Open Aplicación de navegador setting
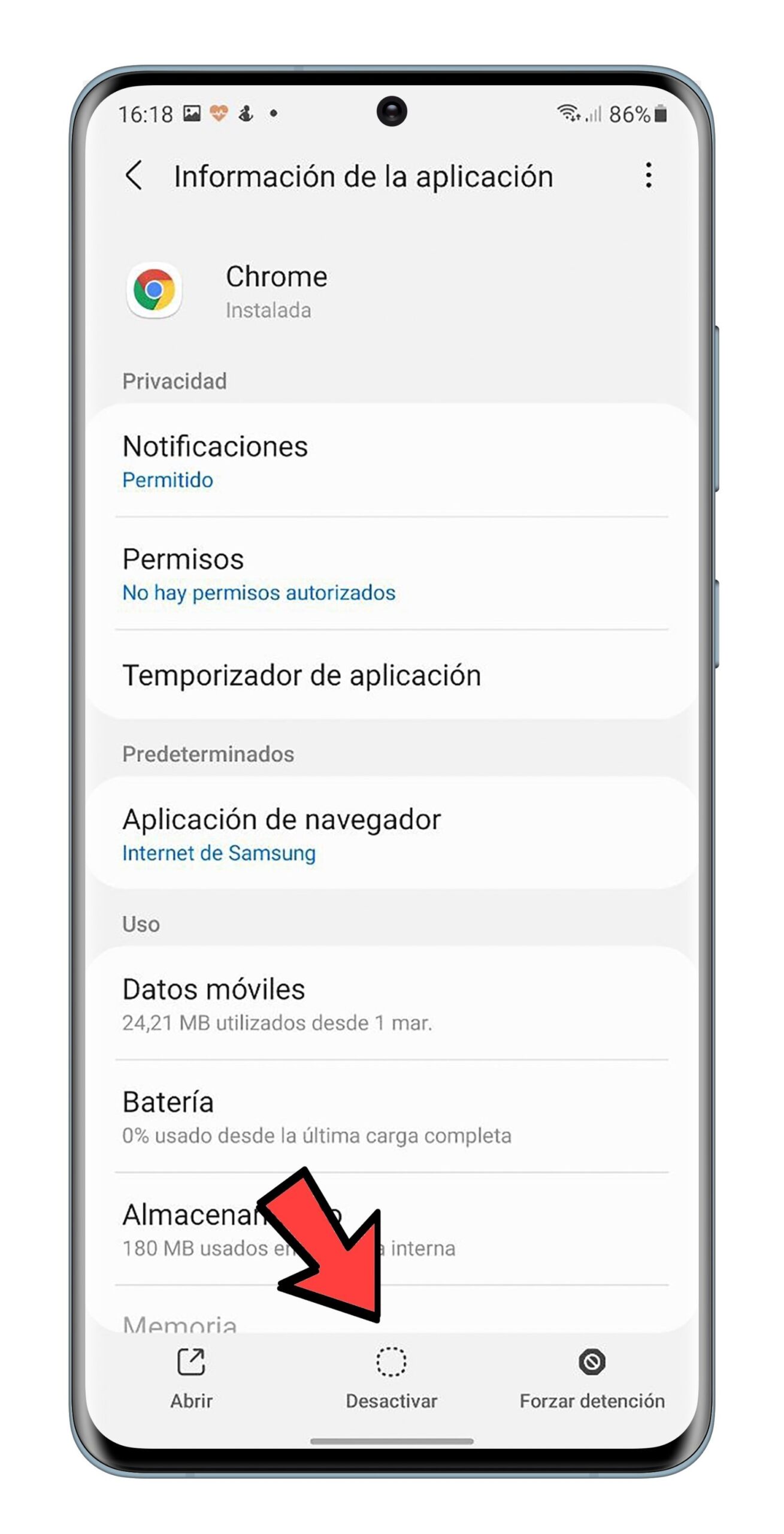 pyautogui.click(x=392, y=834)
